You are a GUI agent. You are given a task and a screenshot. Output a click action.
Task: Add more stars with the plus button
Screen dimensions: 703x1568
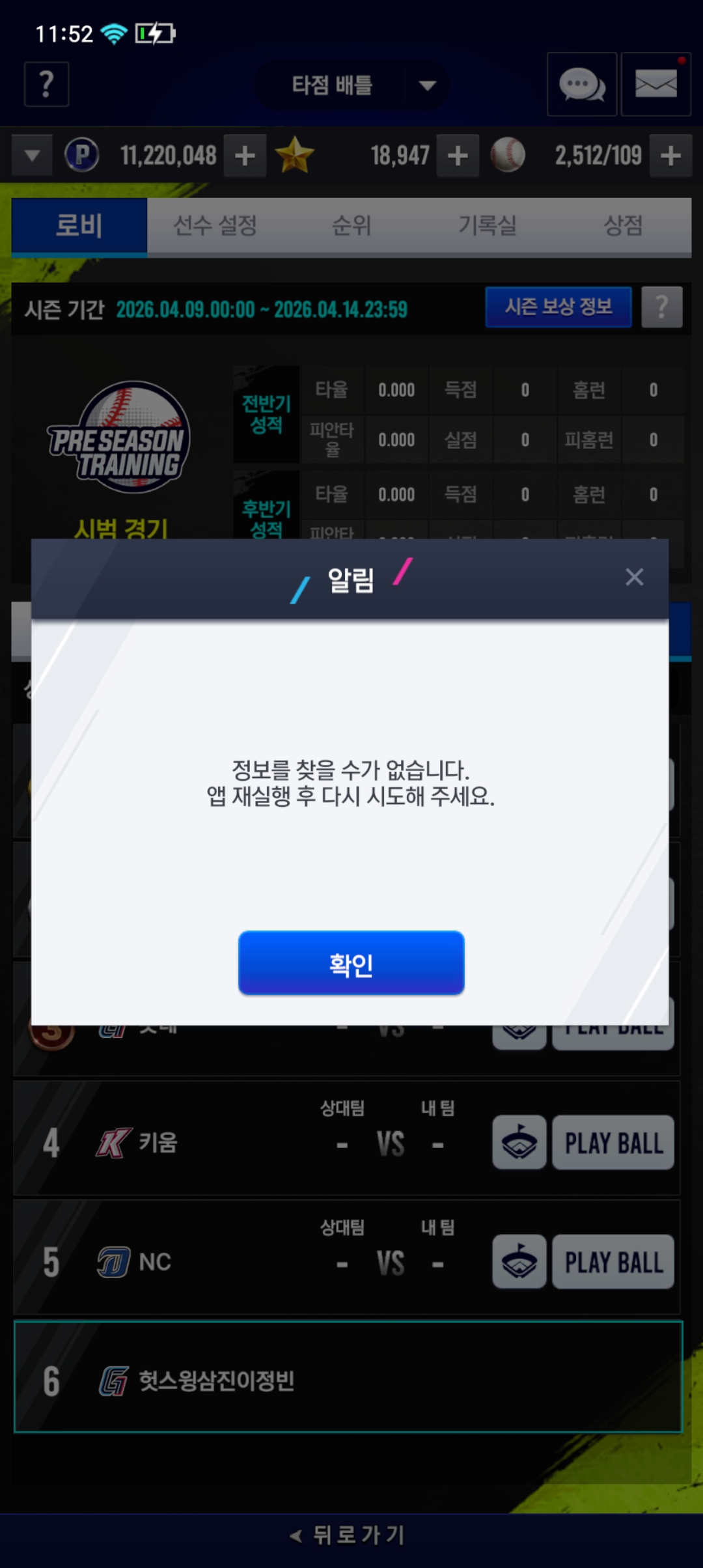tap(458, 156)
